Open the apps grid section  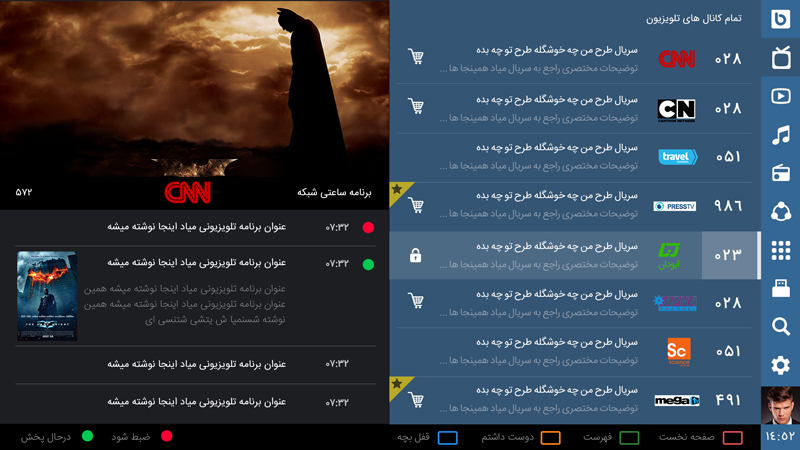coord(781,250)
